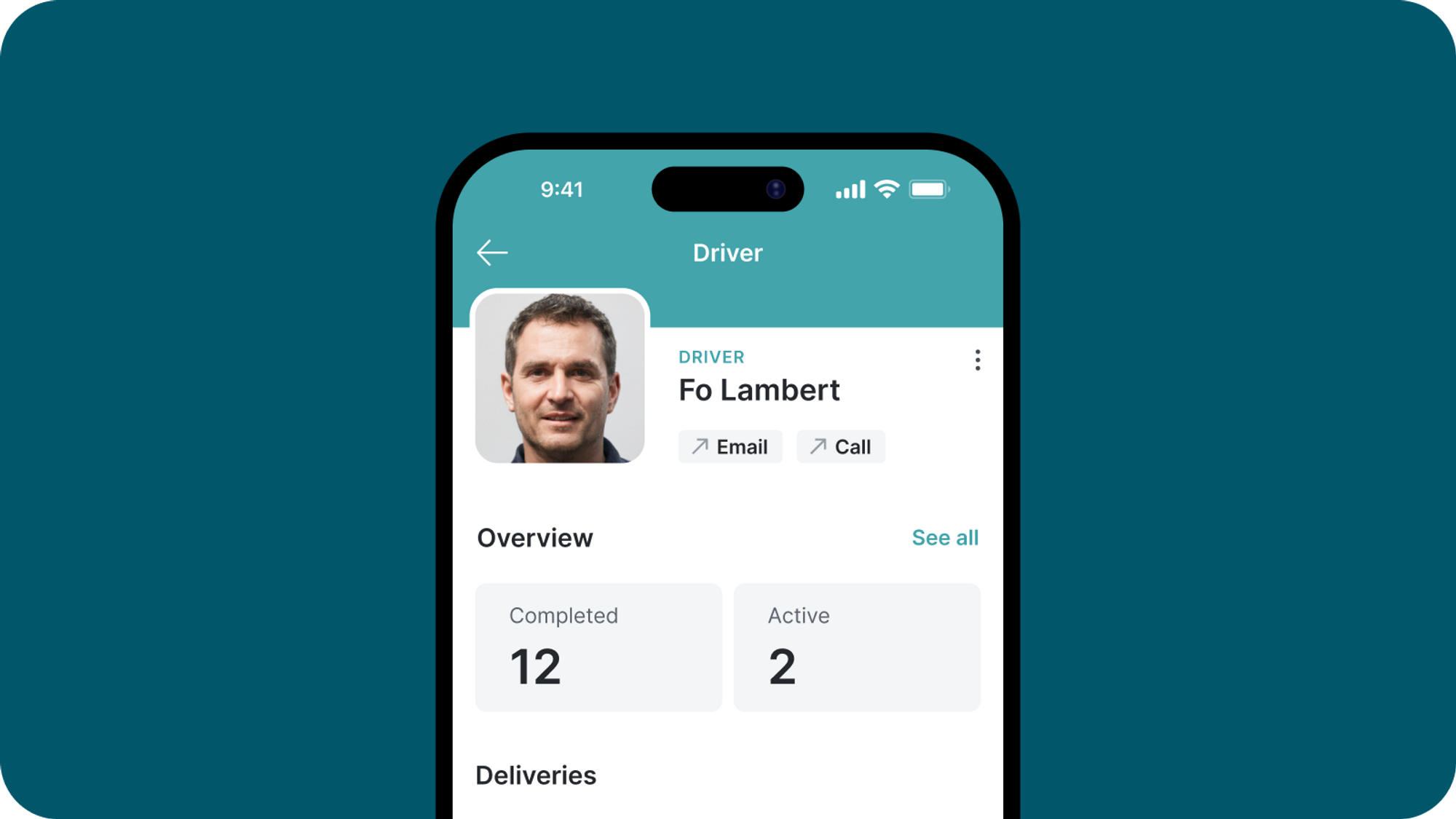Call the driver Fo Lambert
The height and width of the screenshot is (819, 1456).
pyautogui.click(x=841, y=446)
